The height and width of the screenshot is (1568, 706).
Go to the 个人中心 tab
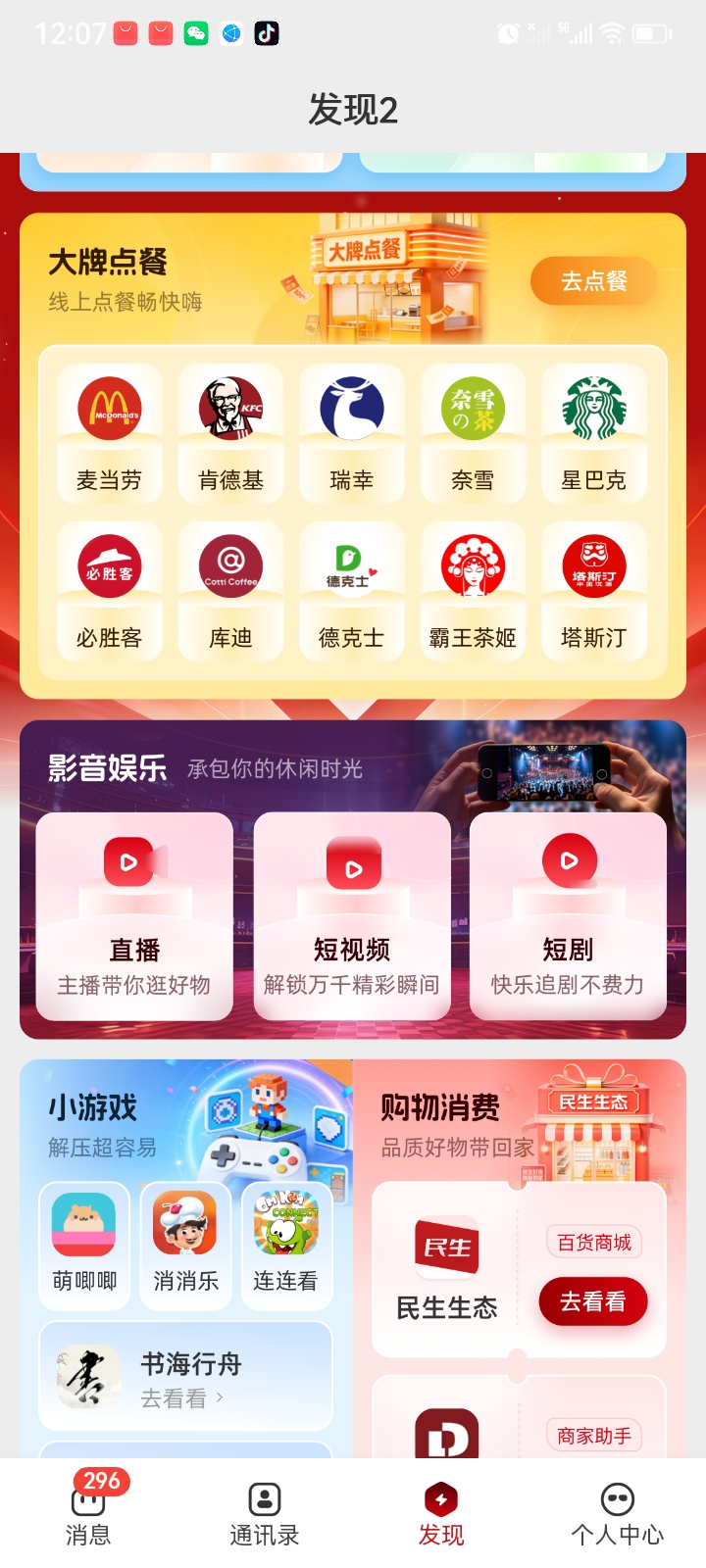coord(618,1512)
